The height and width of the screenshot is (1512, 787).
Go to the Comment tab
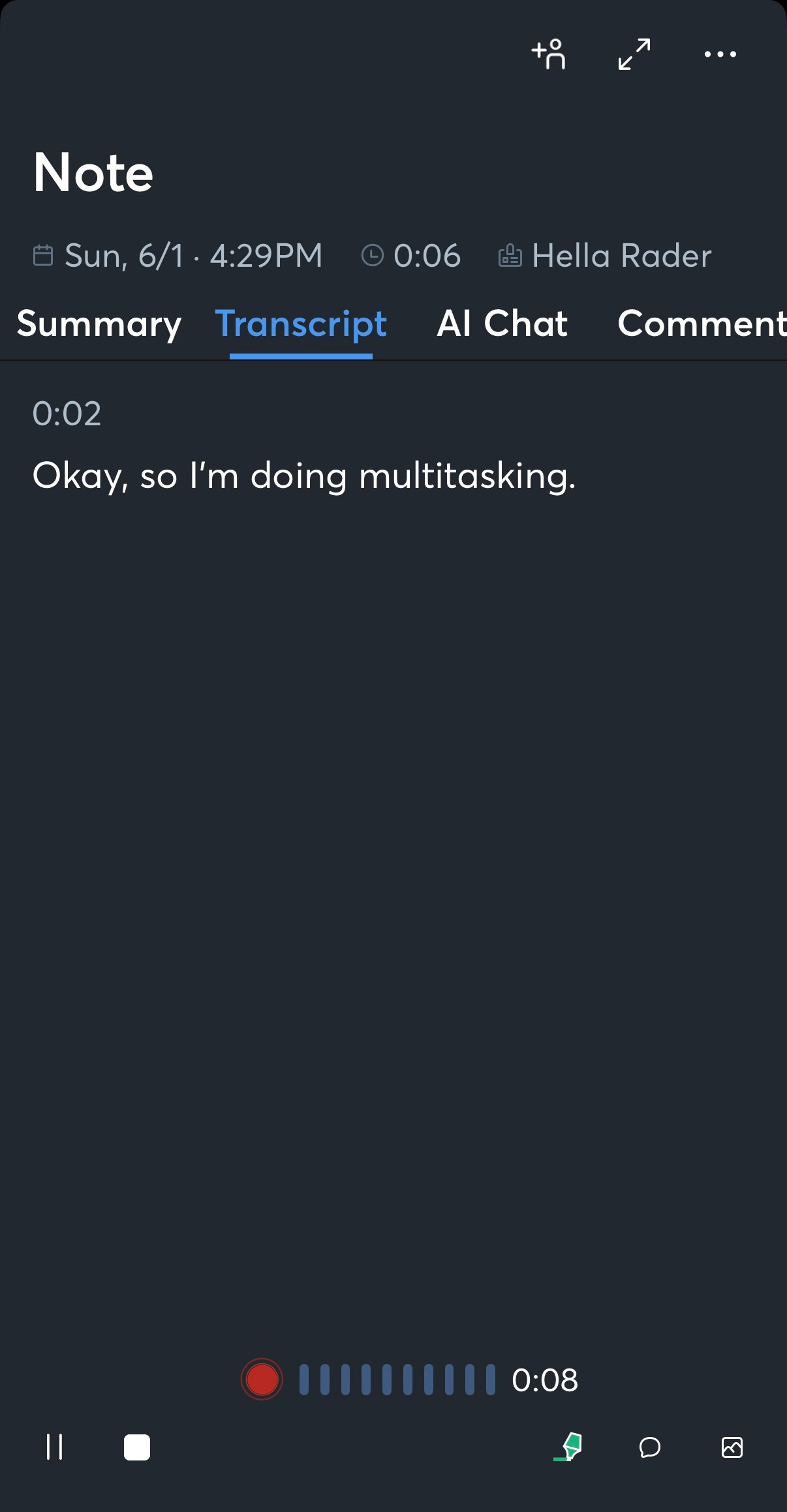point(702,324)
